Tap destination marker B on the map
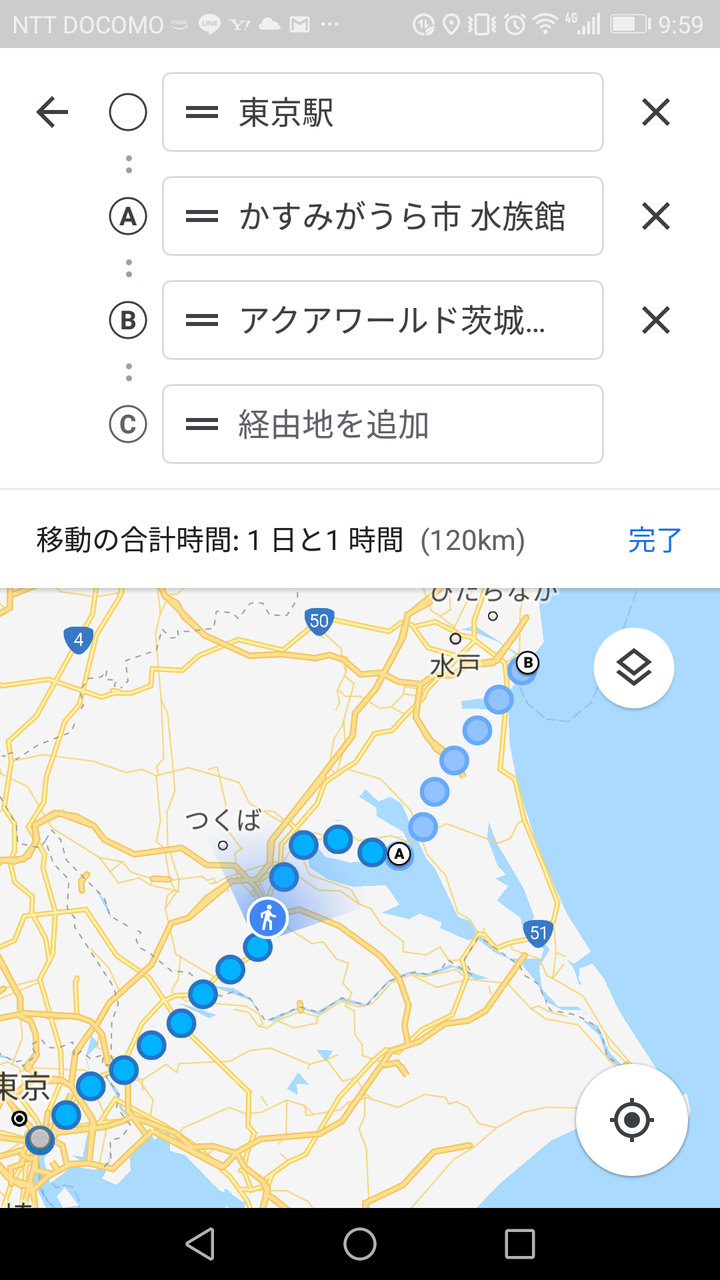Viewport: 720px width, 1280px height. pyautogui.click(x=527, y=662)
